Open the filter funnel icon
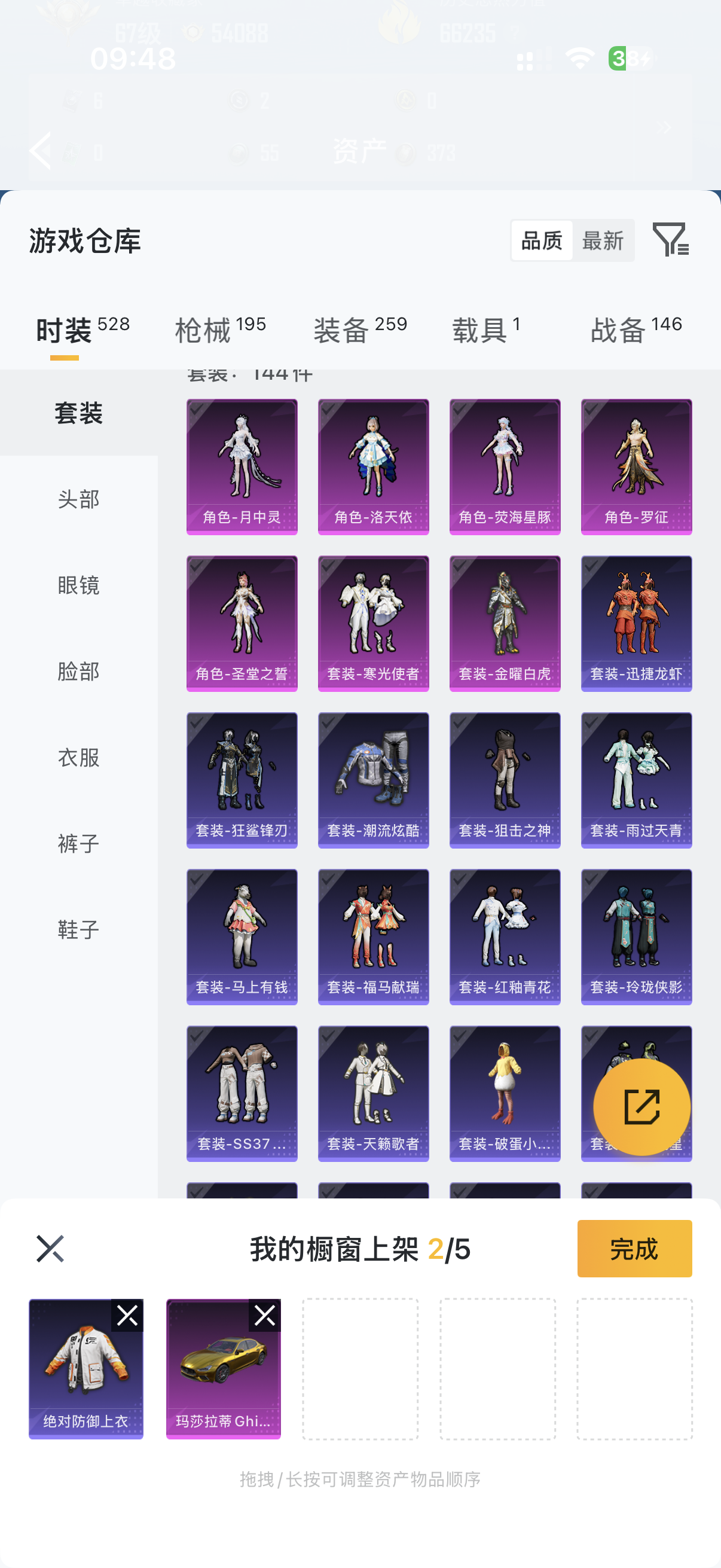 point(671,240)
